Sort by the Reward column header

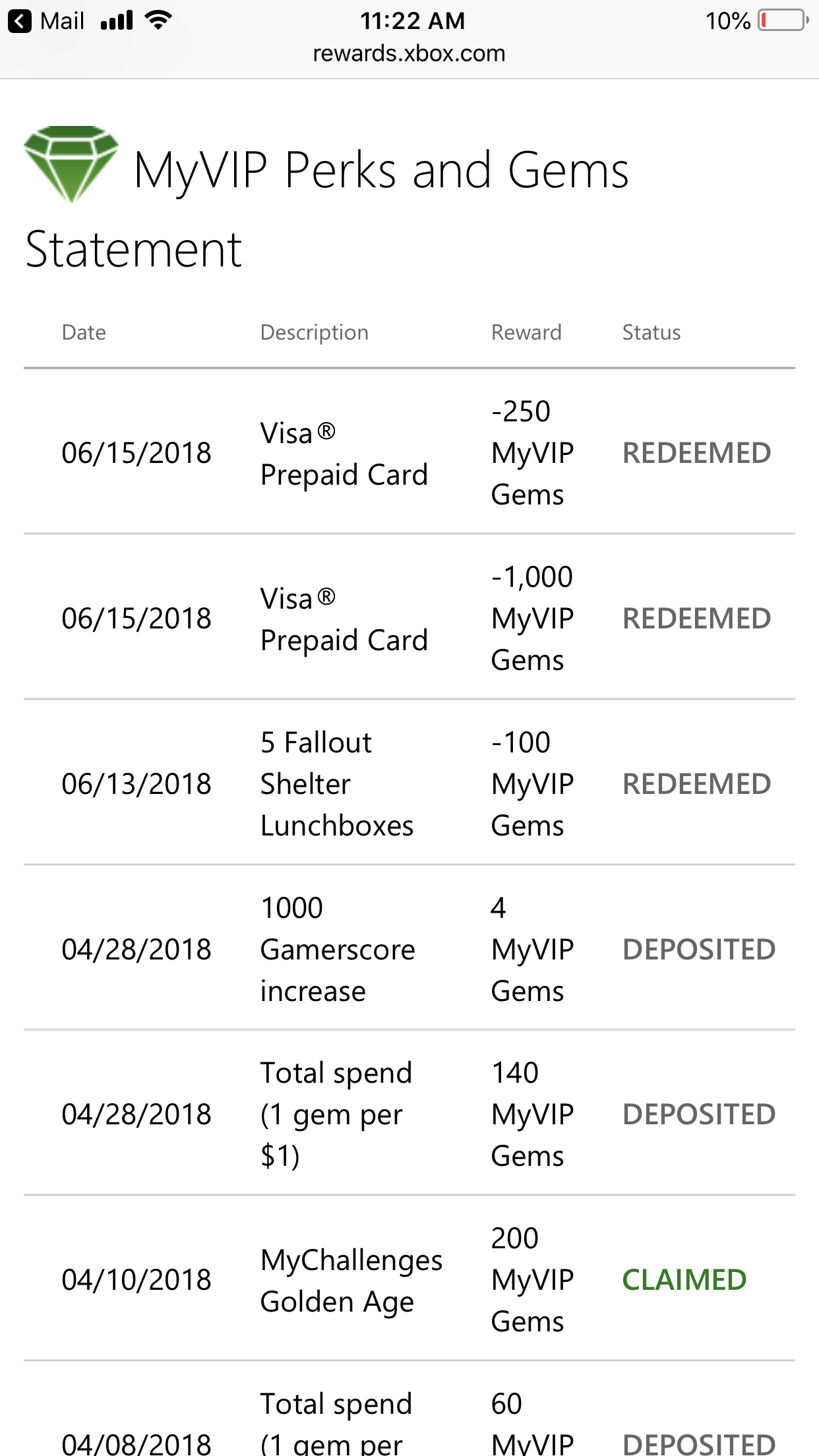click(526, 332)
